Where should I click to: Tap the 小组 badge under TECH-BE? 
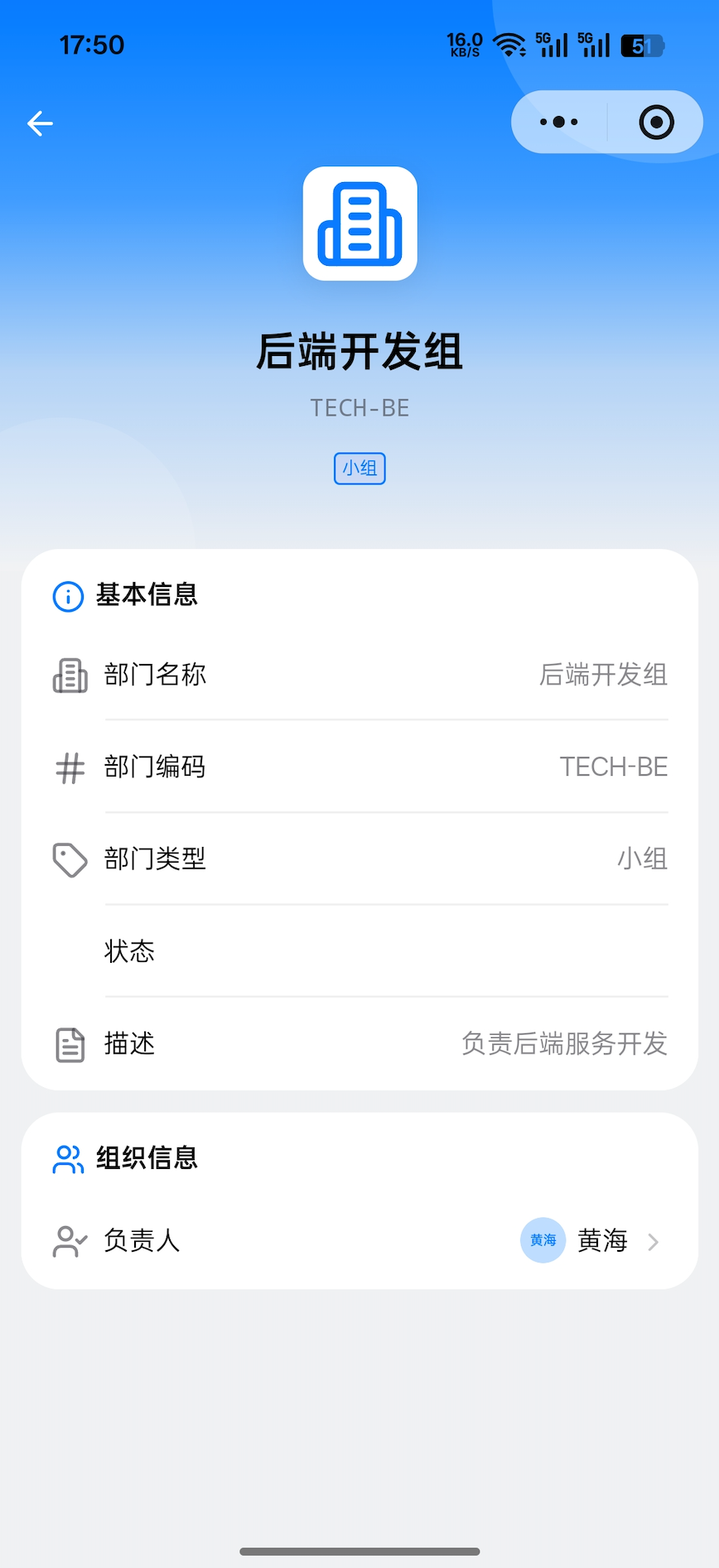(x=359, y=468)
